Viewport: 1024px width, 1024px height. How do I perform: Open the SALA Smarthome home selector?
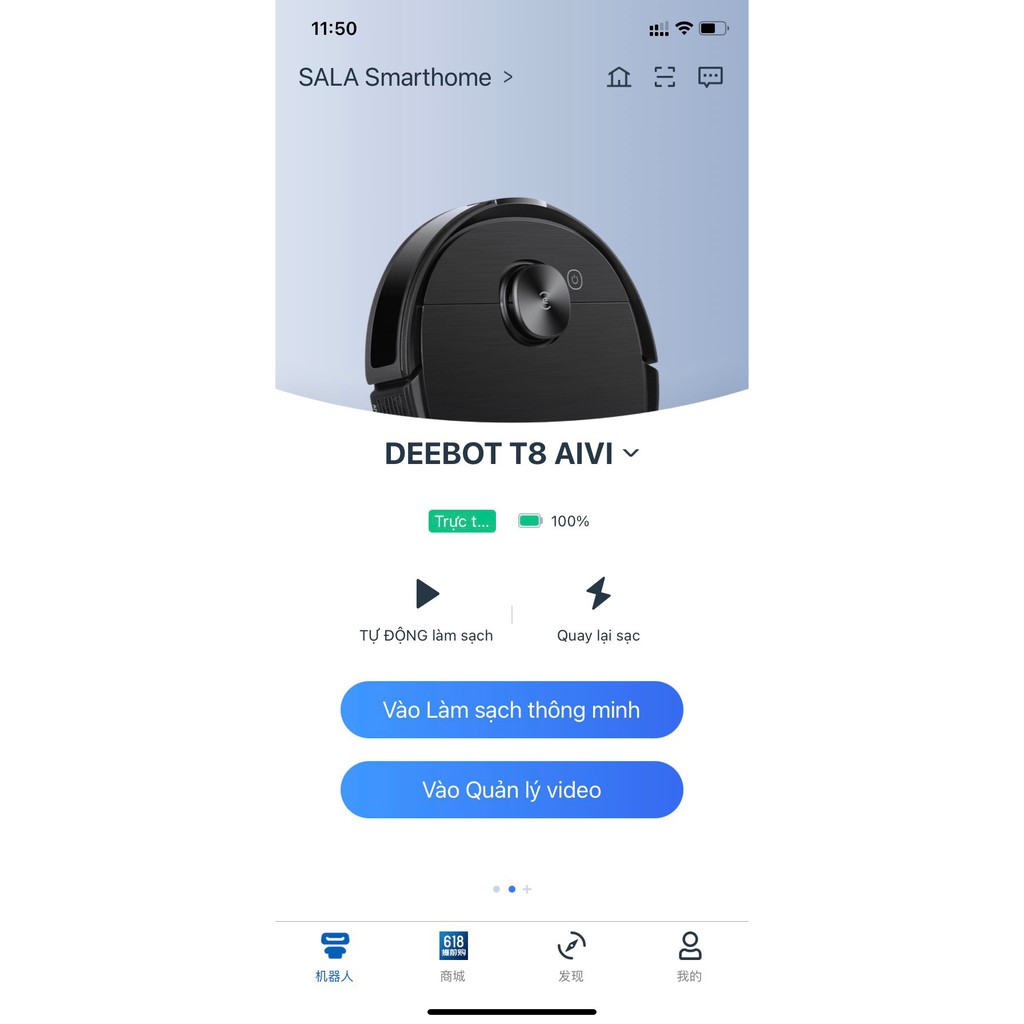point(405,78)
